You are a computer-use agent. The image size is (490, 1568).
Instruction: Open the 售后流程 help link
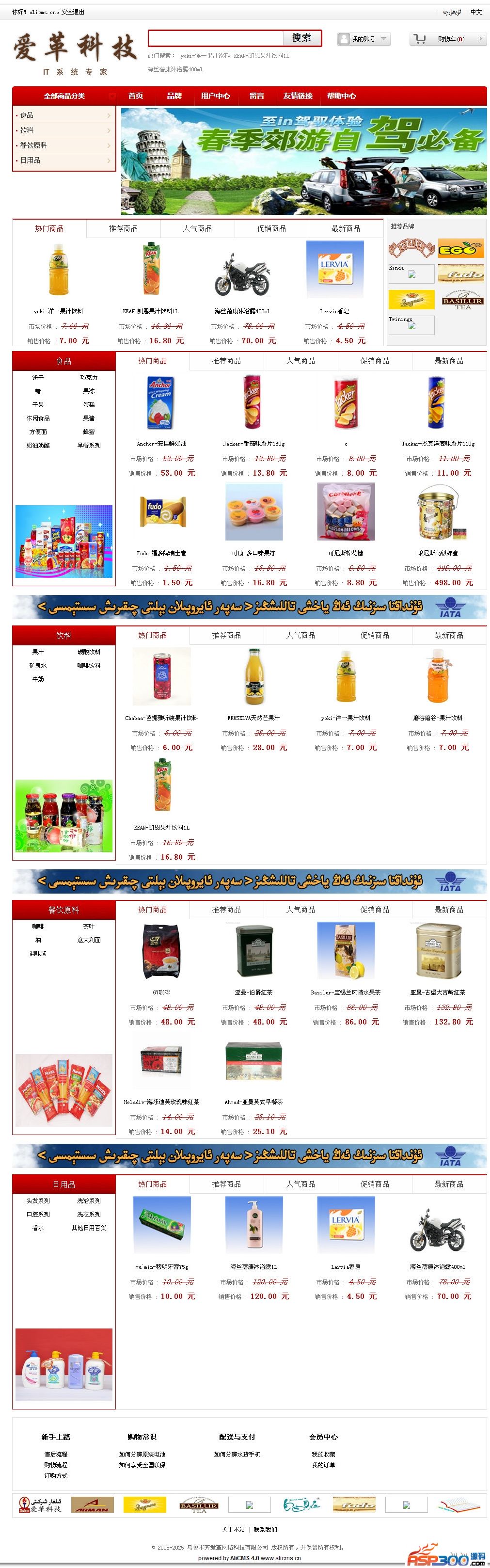(55, 1454)
